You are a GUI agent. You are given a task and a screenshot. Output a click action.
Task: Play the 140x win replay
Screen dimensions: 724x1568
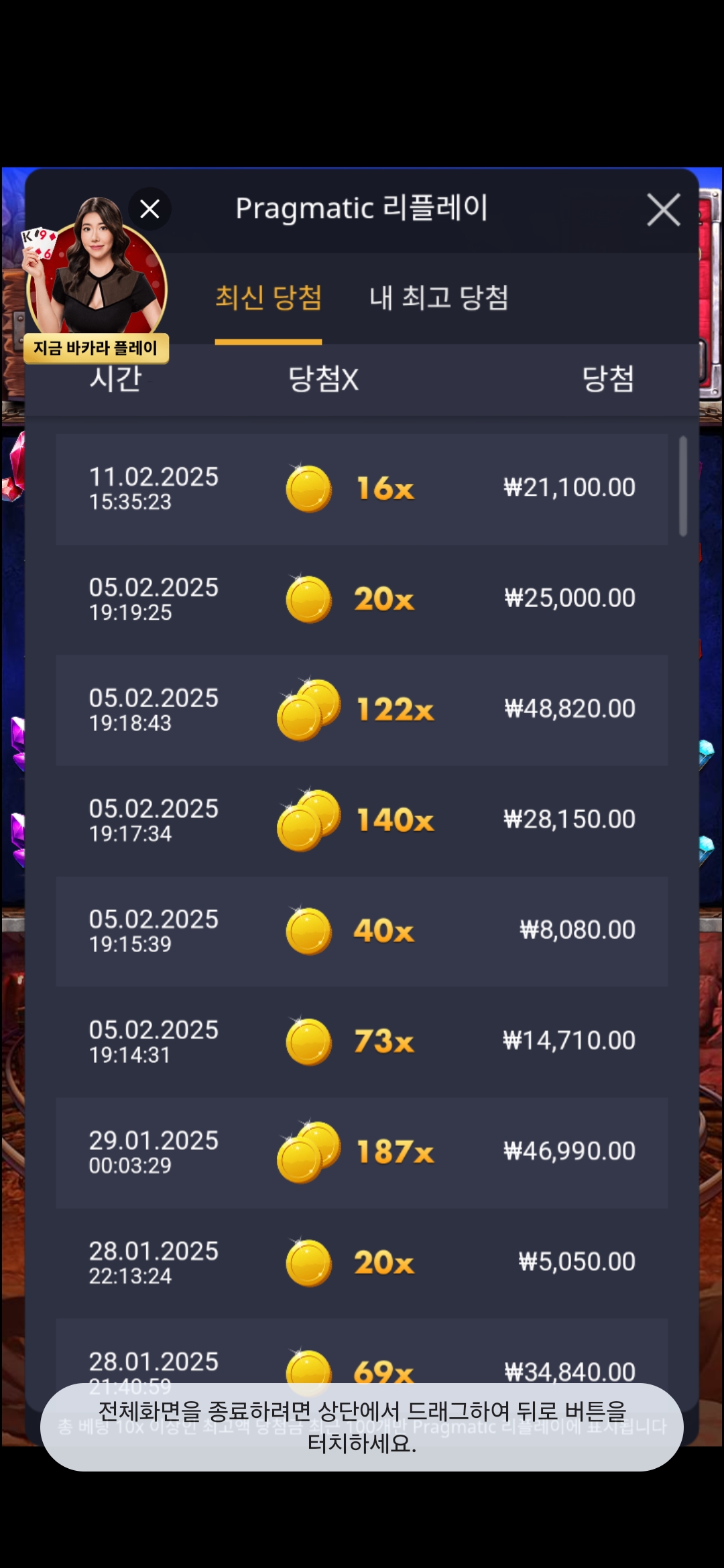362,821
